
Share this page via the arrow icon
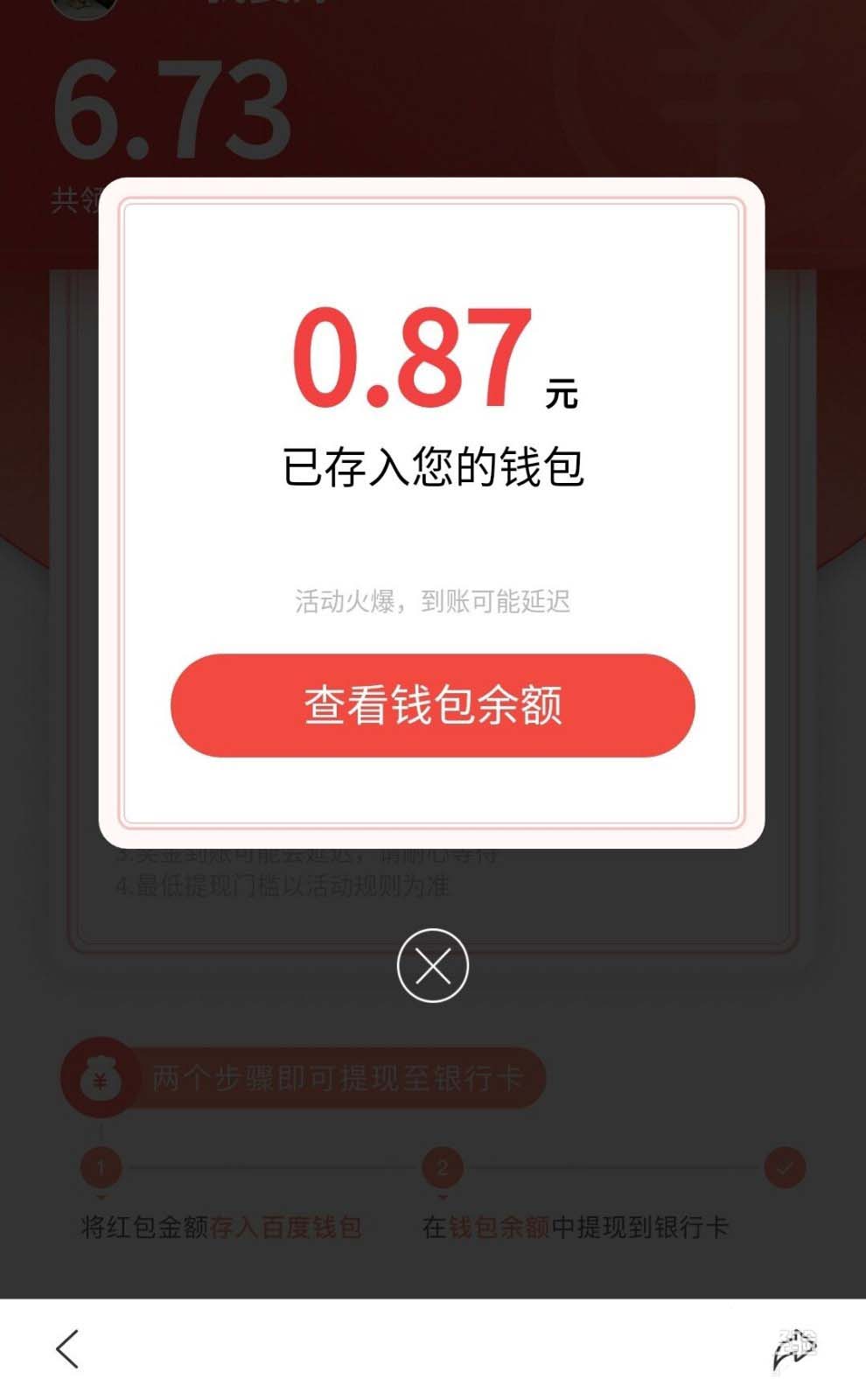tap(794, 1350)
